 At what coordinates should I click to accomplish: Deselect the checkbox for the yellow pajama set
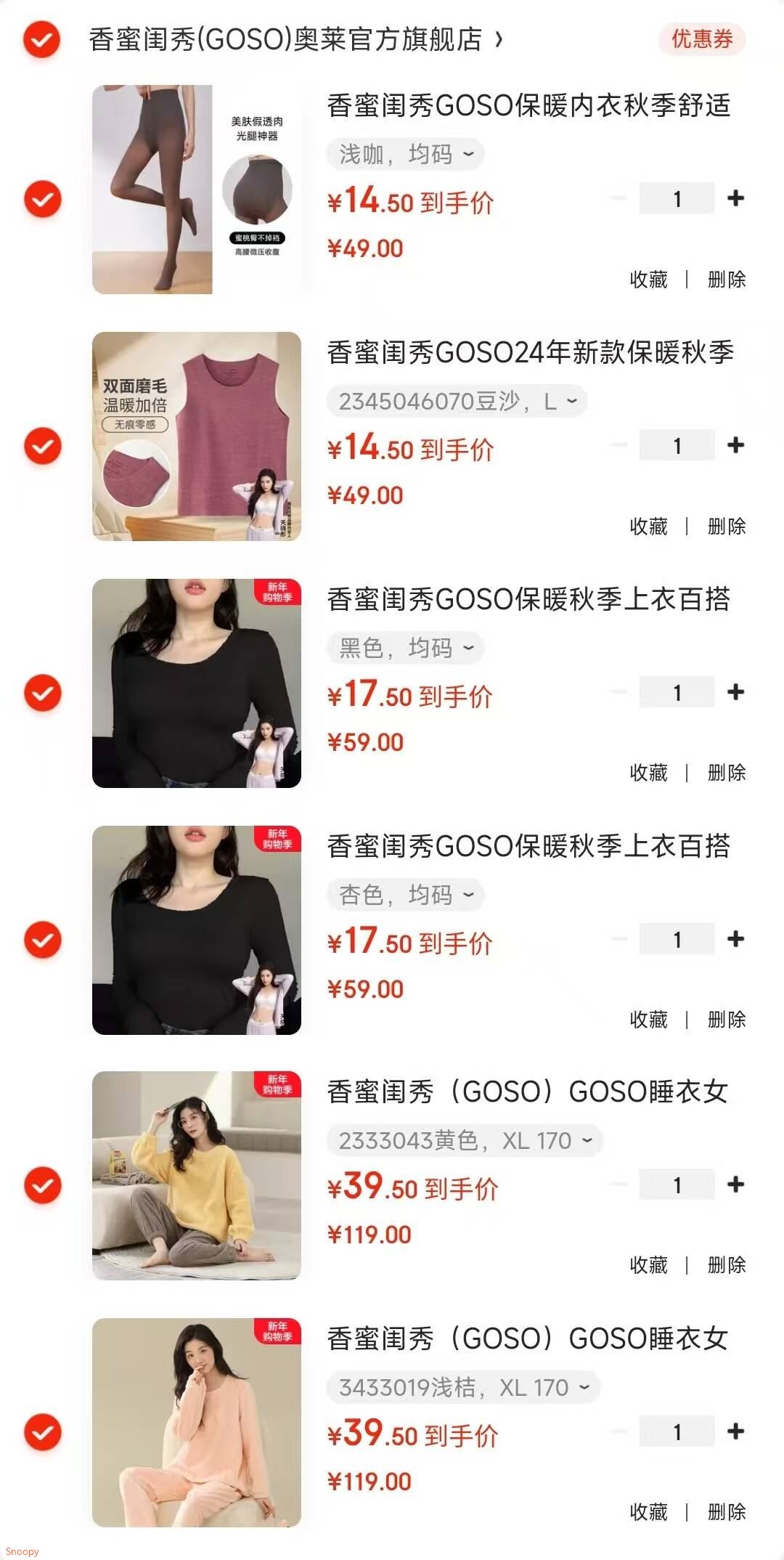pyautogui.click(x=42, y=1185)
